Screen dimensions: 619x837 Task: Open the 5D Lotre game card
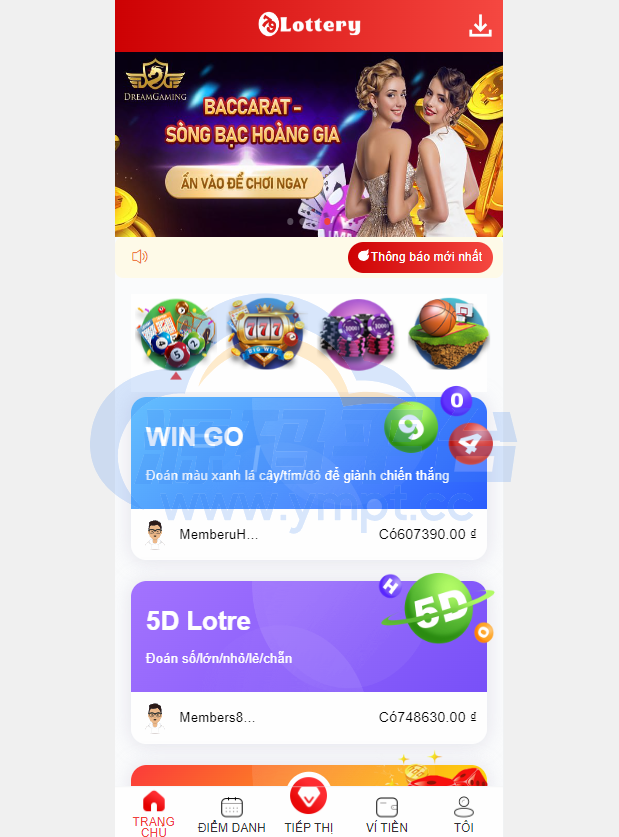click(308, 636)
